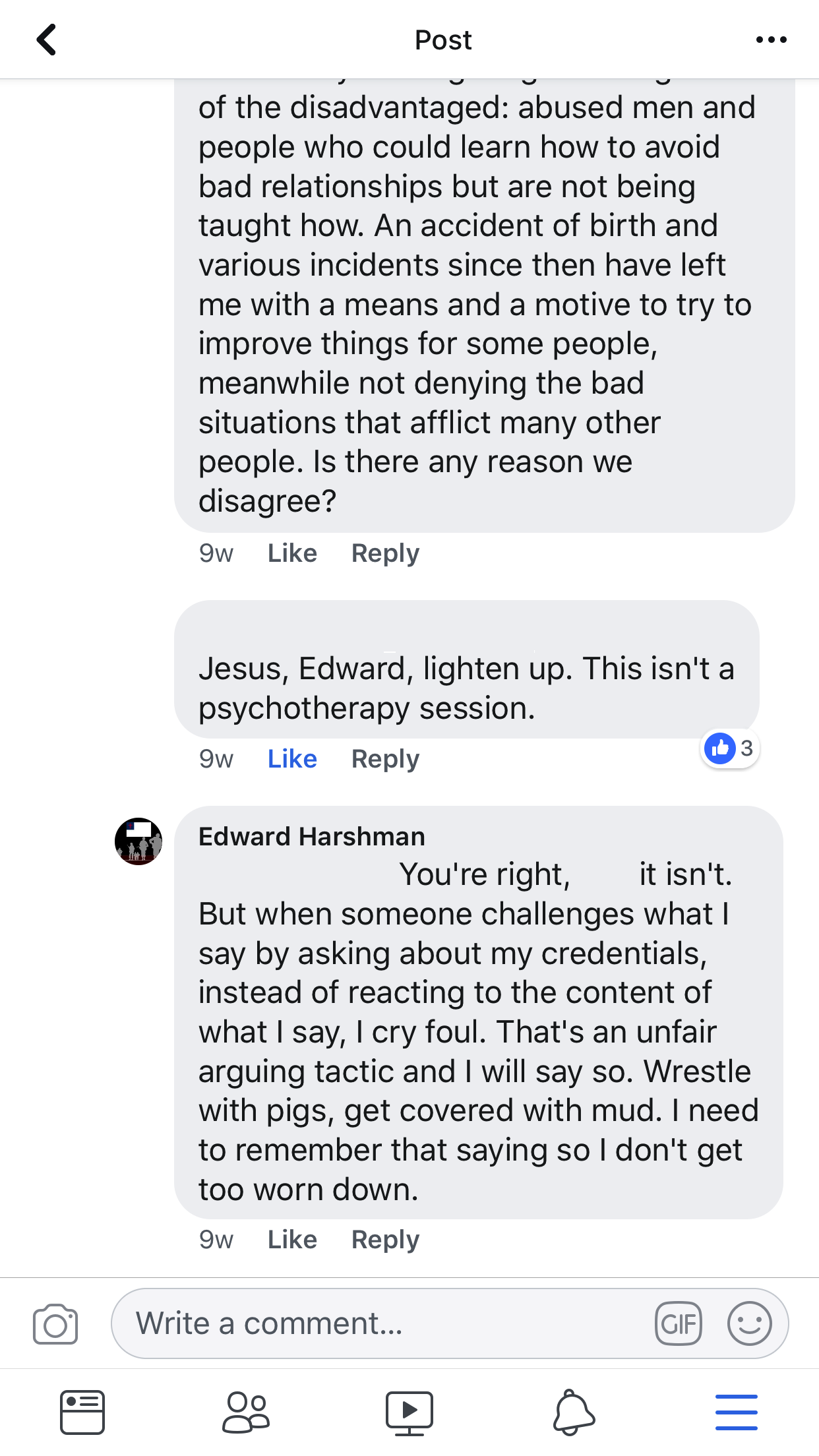Switch to the Friends tab
Screen dimensions: 819x1456
246,1412
